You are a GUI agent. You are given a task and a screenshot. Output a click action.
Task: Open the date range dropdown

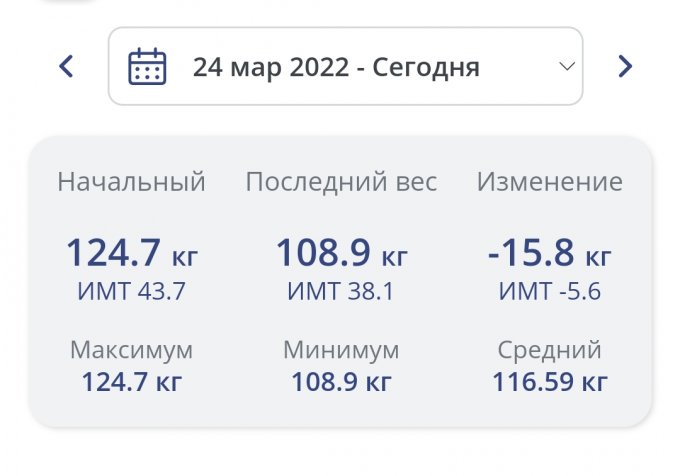click(x=345, y=67)
